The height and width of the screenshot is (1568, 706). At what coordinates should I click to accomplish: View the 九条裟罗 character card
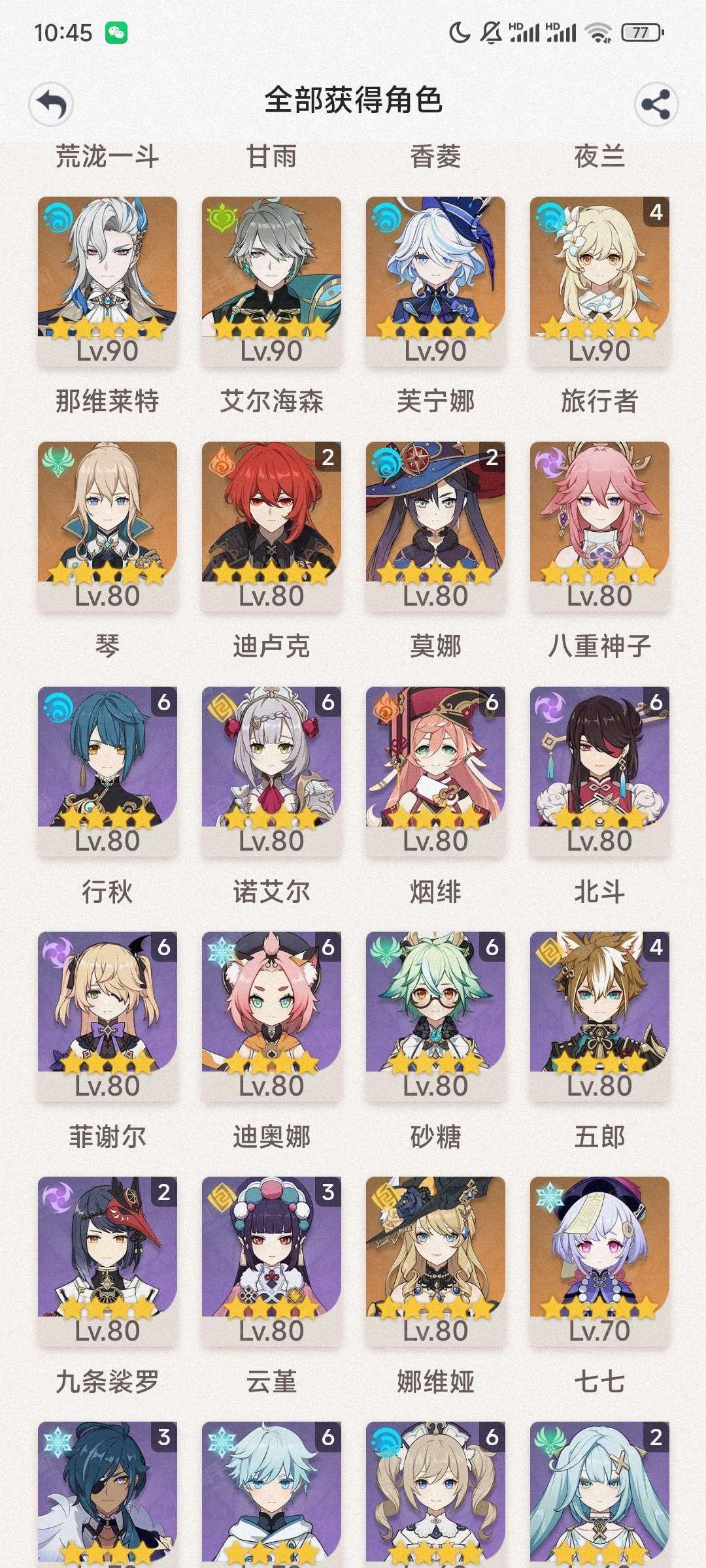click(x=107, y=1262)
